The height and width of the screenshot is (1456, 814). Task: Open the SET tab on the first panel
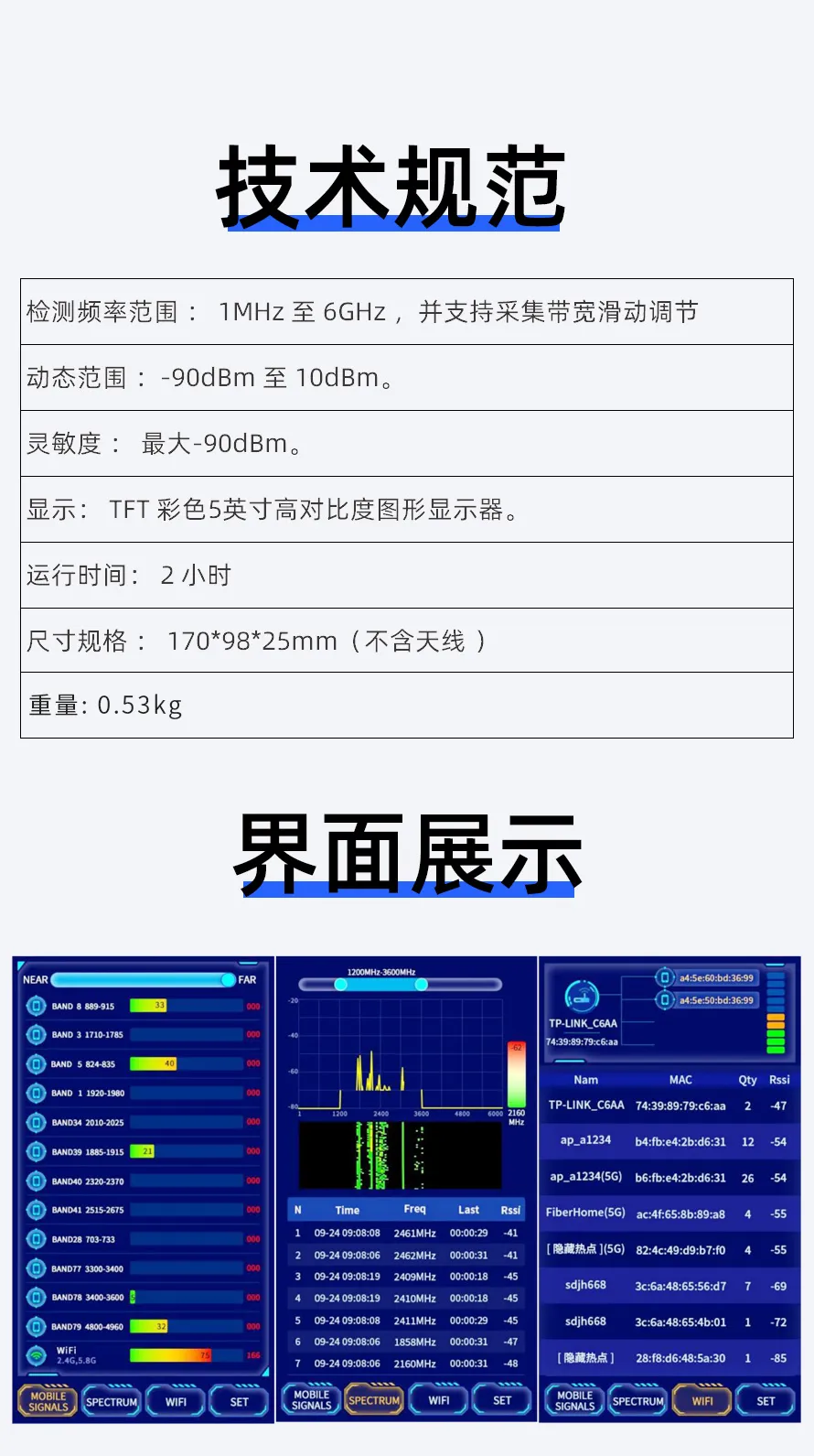[x=239, y=1401]
